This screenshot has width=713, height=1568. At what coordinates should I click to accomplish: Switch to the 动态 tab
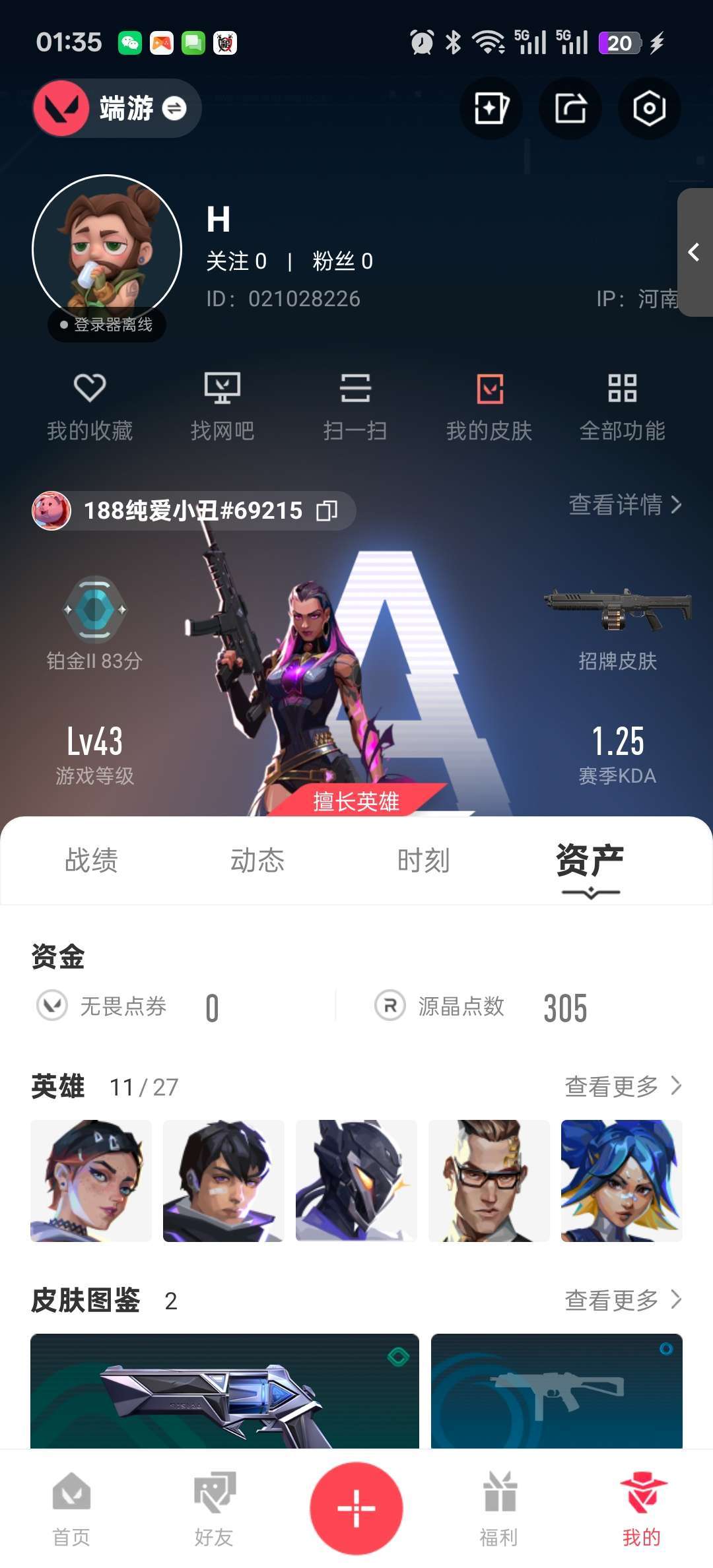click(257, 861)
